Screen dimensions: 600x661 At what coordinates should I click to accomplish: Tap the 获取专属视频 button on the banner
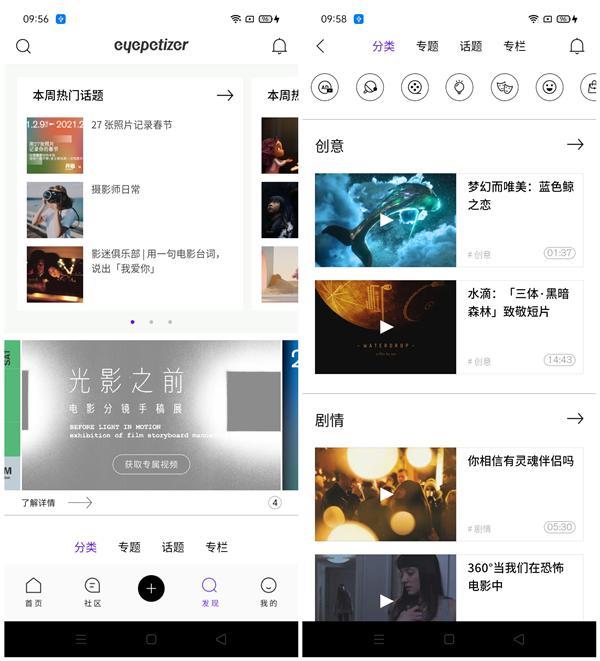[x=151, y=464]
